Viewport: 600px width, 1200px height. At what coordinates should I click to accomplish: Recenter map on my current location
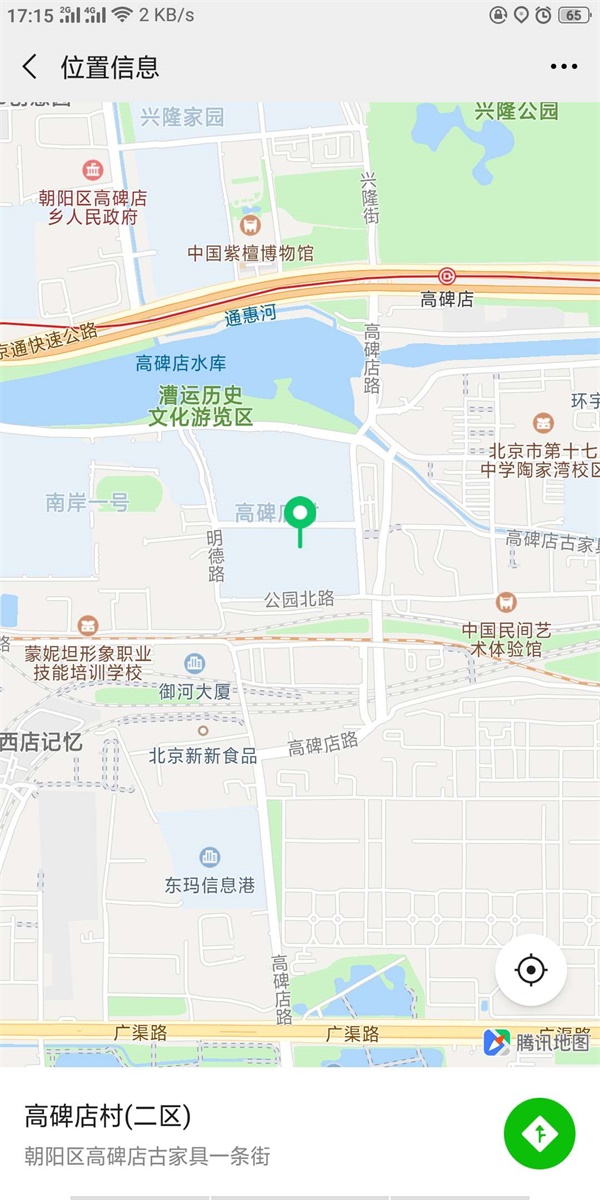point(531,969)
